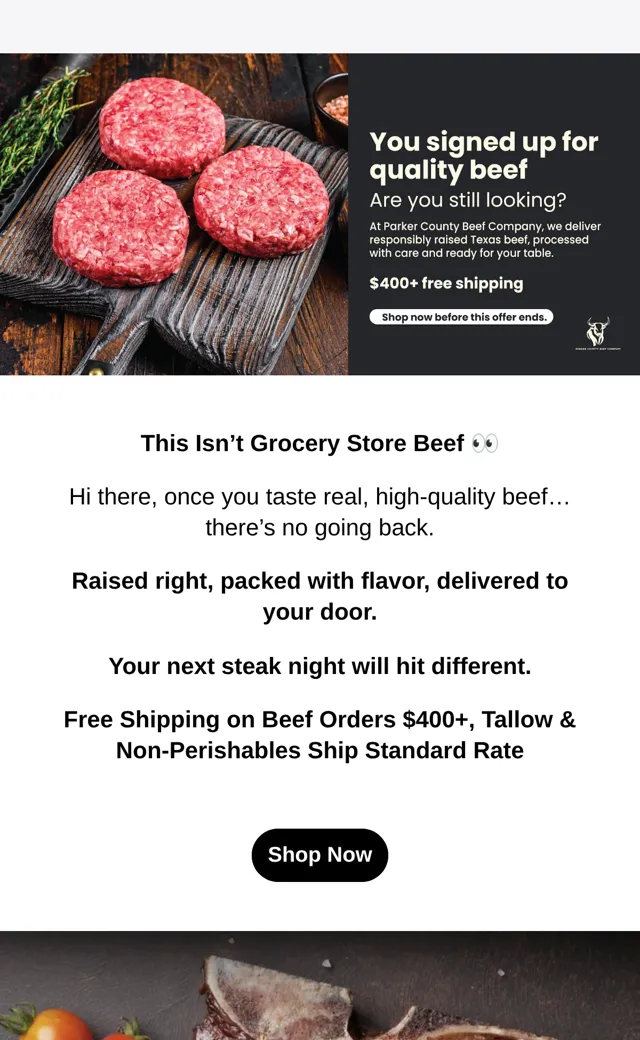640x1040 pixels.
Task: Open the steak photo below Shop Now
Action: pos(320,985)
